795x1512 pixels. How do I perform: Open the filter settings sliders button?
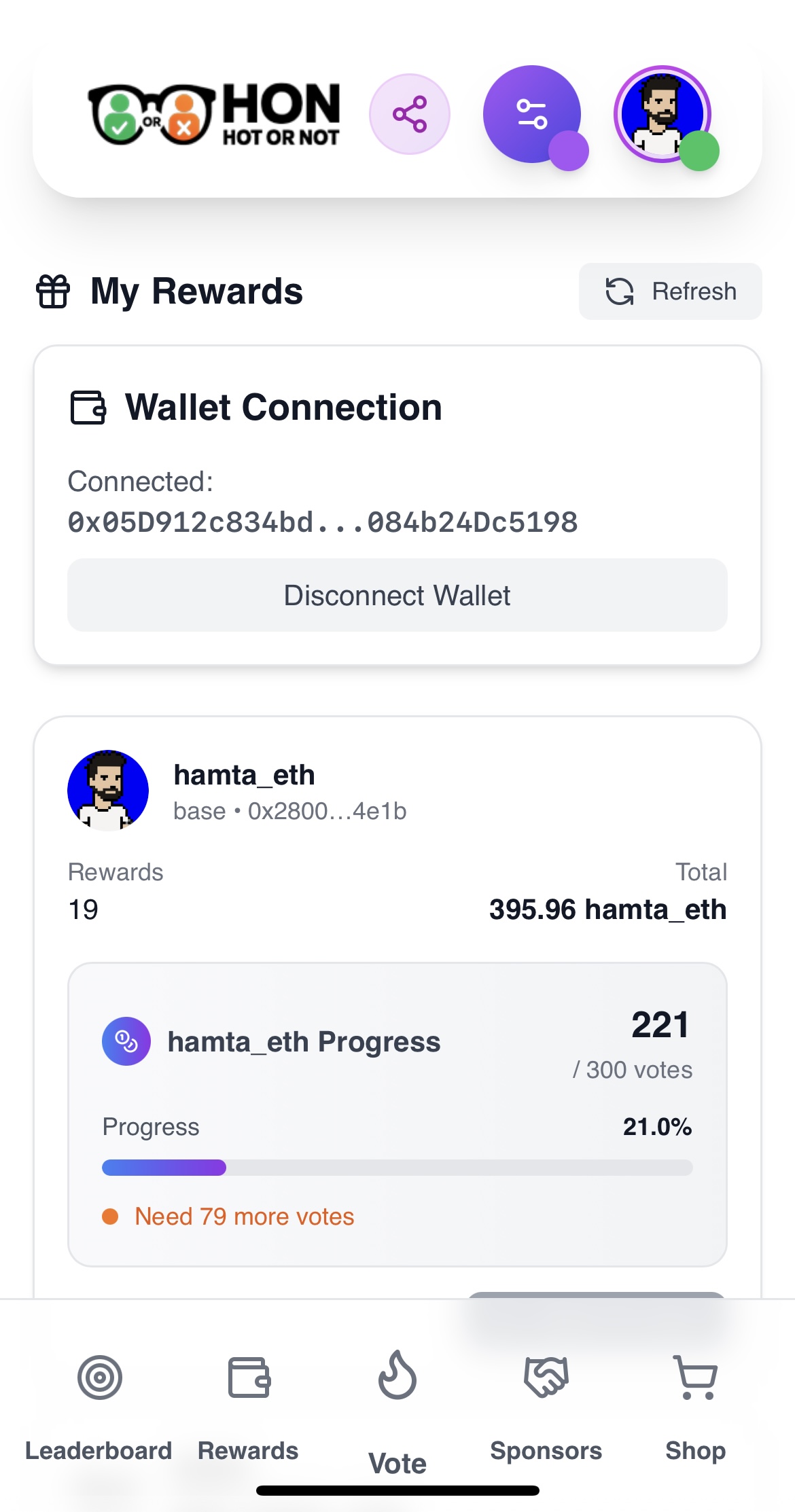(x=531, y=114)
